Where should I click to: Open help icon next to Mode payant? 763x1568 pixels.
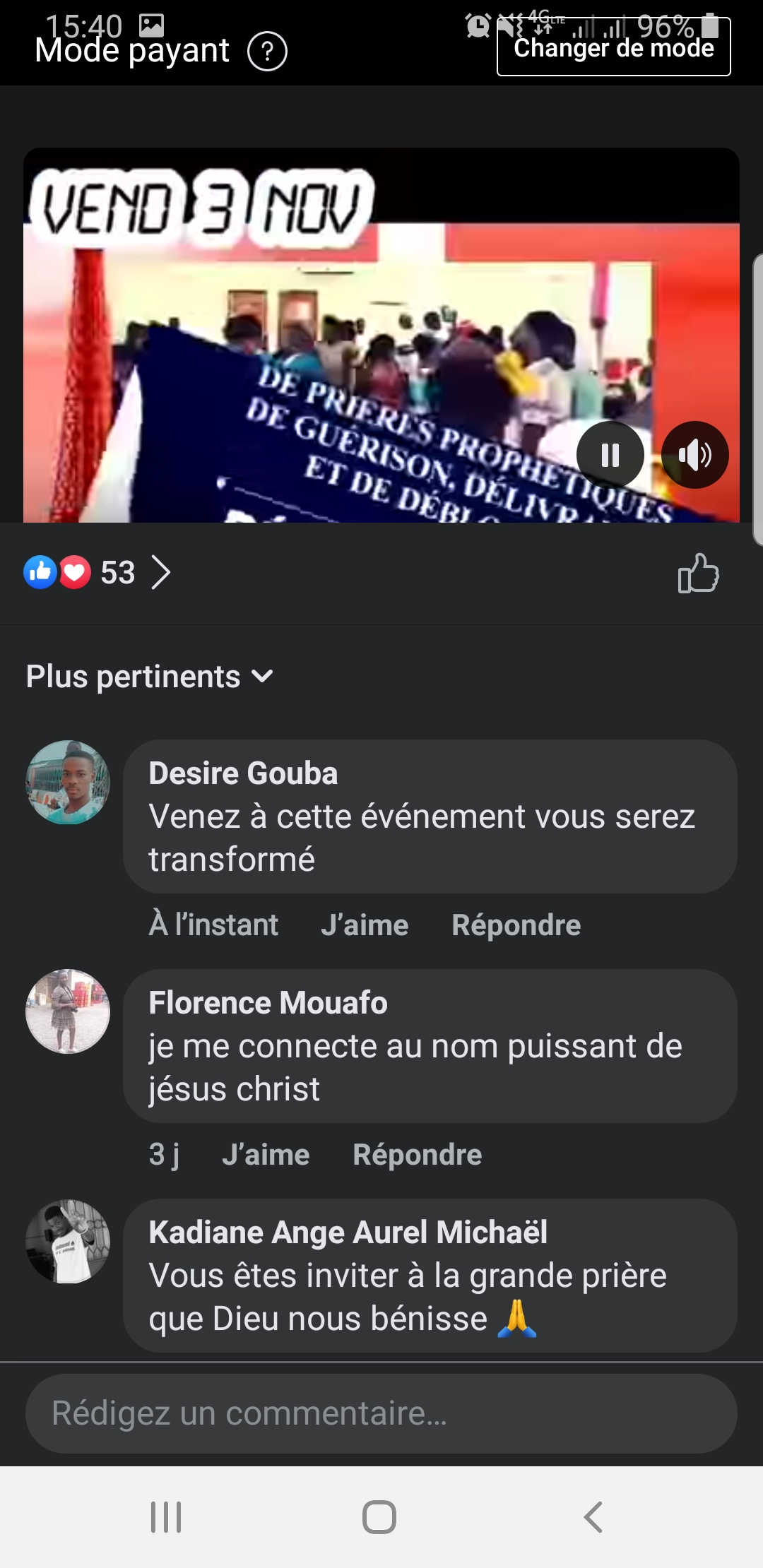267,52
